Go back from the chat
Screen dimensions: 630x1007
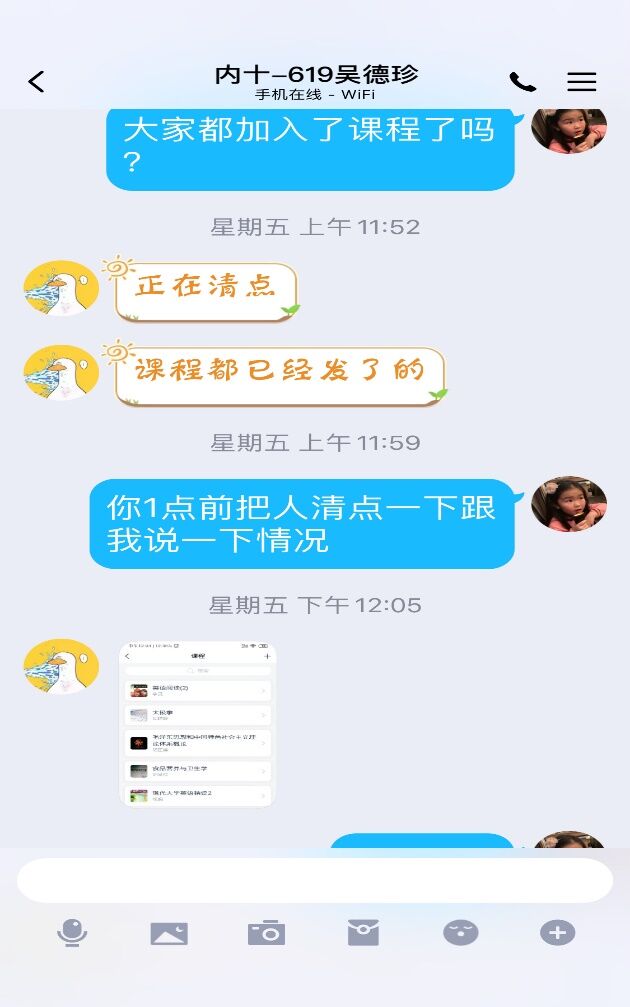[x=37, y=82]
